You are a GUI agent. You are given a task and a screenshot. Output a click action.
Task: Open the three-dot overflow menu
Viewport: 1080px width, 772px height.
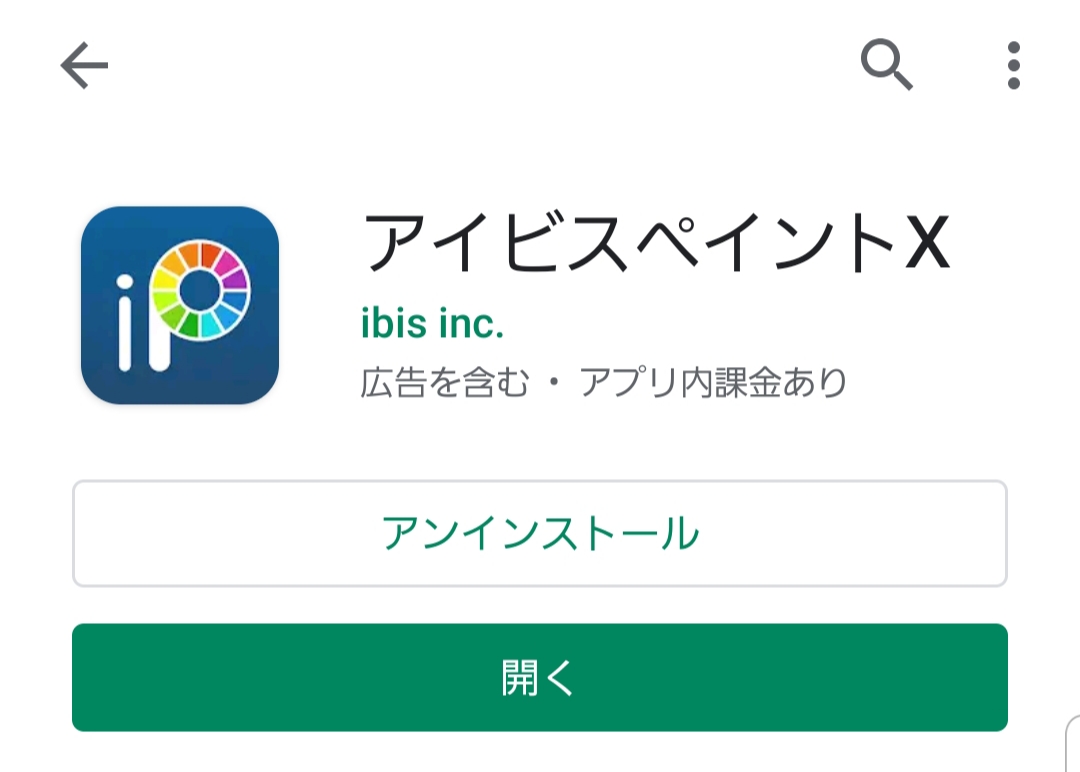tap(1013, 66)
